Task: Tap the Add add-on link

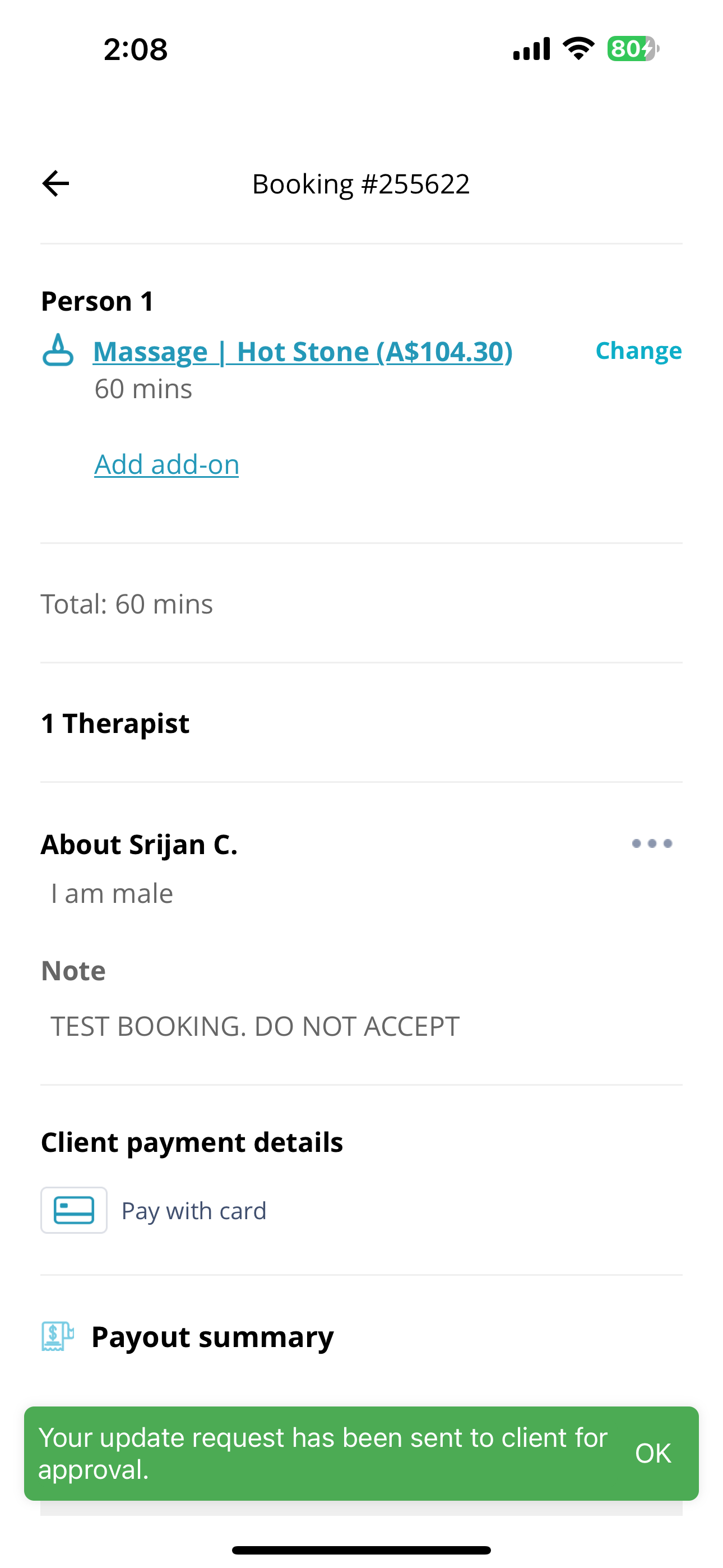Action: (x=167, y=464)
